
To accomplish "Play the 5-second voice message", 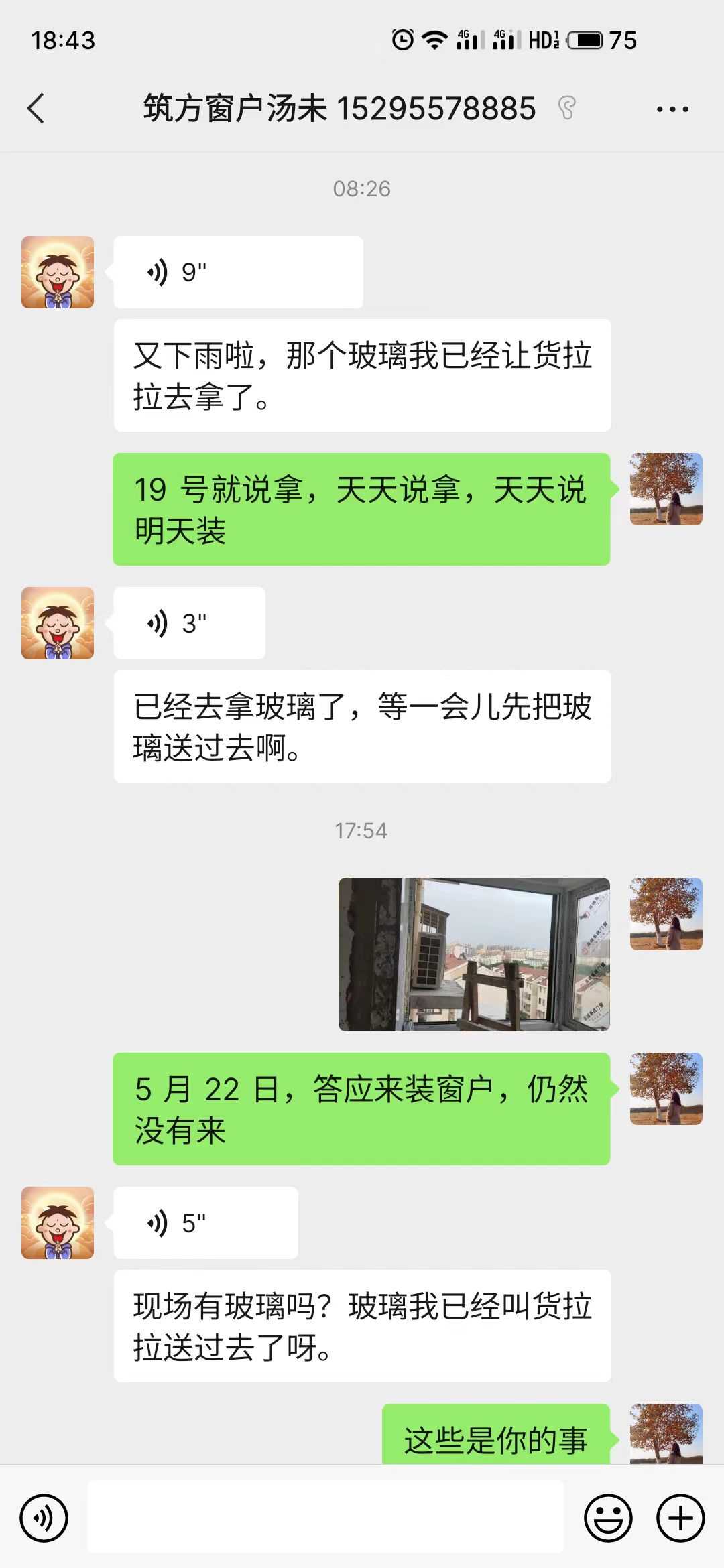I will click(x=206, y=1223).
